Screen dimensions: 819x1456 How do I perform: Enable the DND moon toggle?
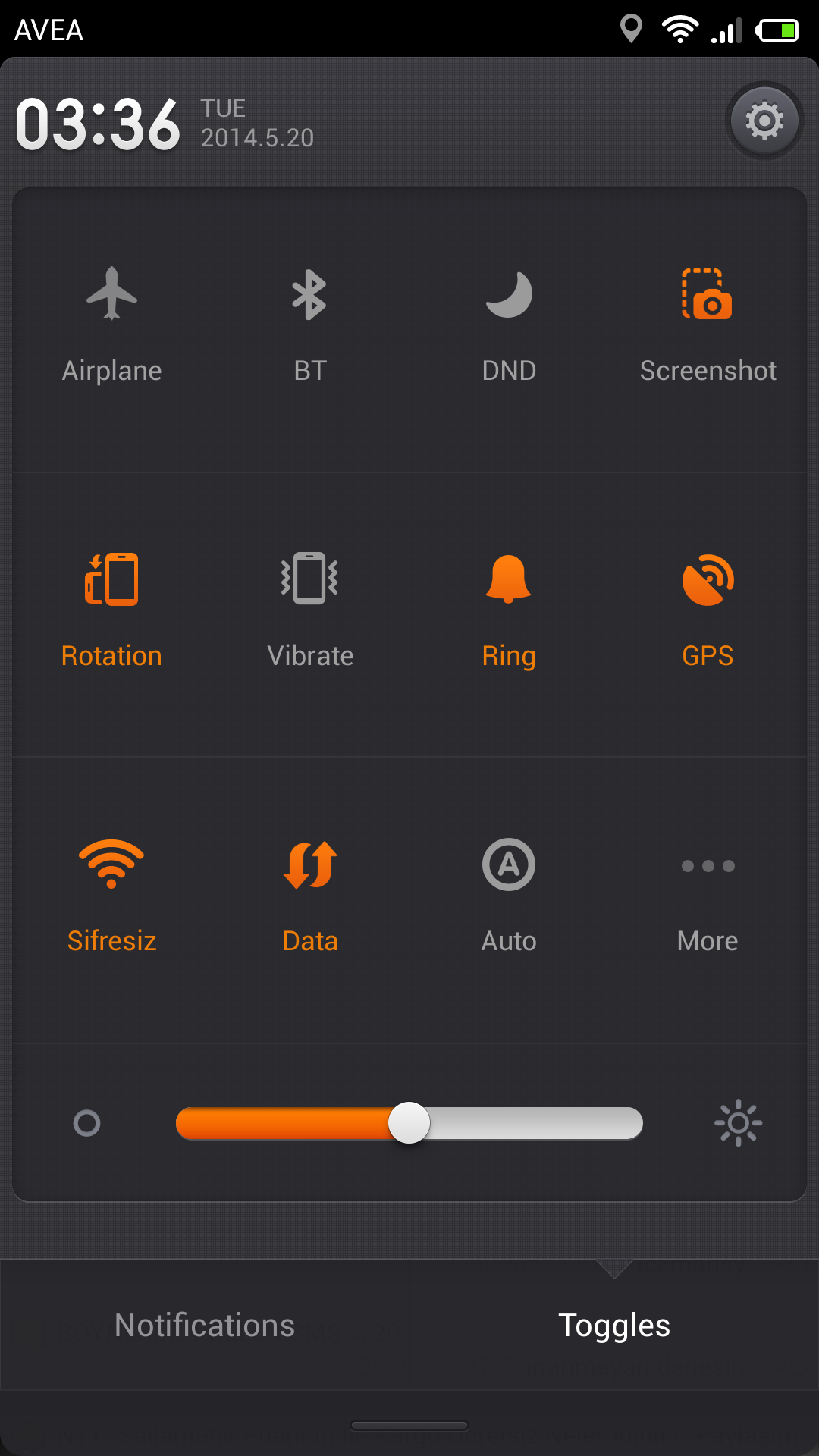click(x=509, y=326)
